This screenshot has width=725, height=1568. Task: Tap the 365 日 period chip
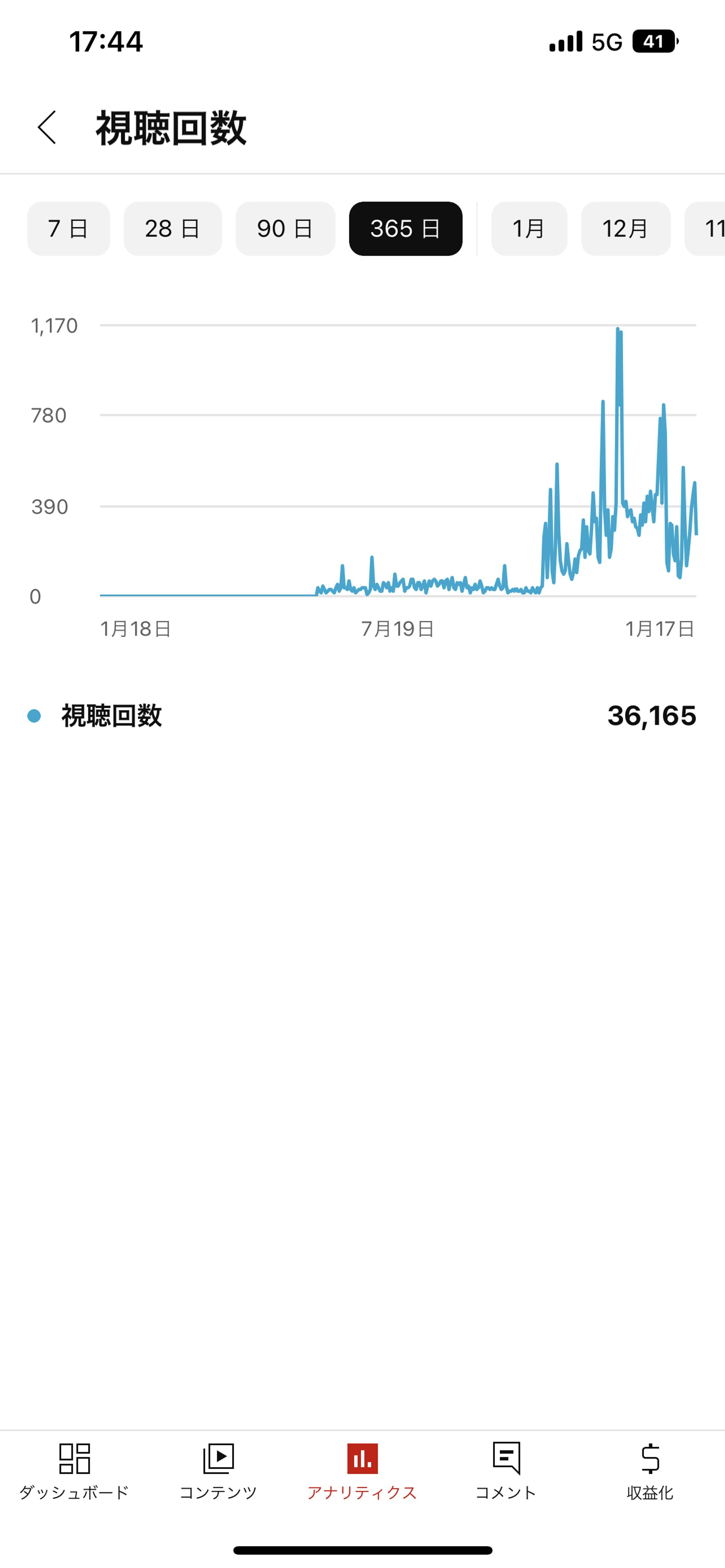[405, 229]
